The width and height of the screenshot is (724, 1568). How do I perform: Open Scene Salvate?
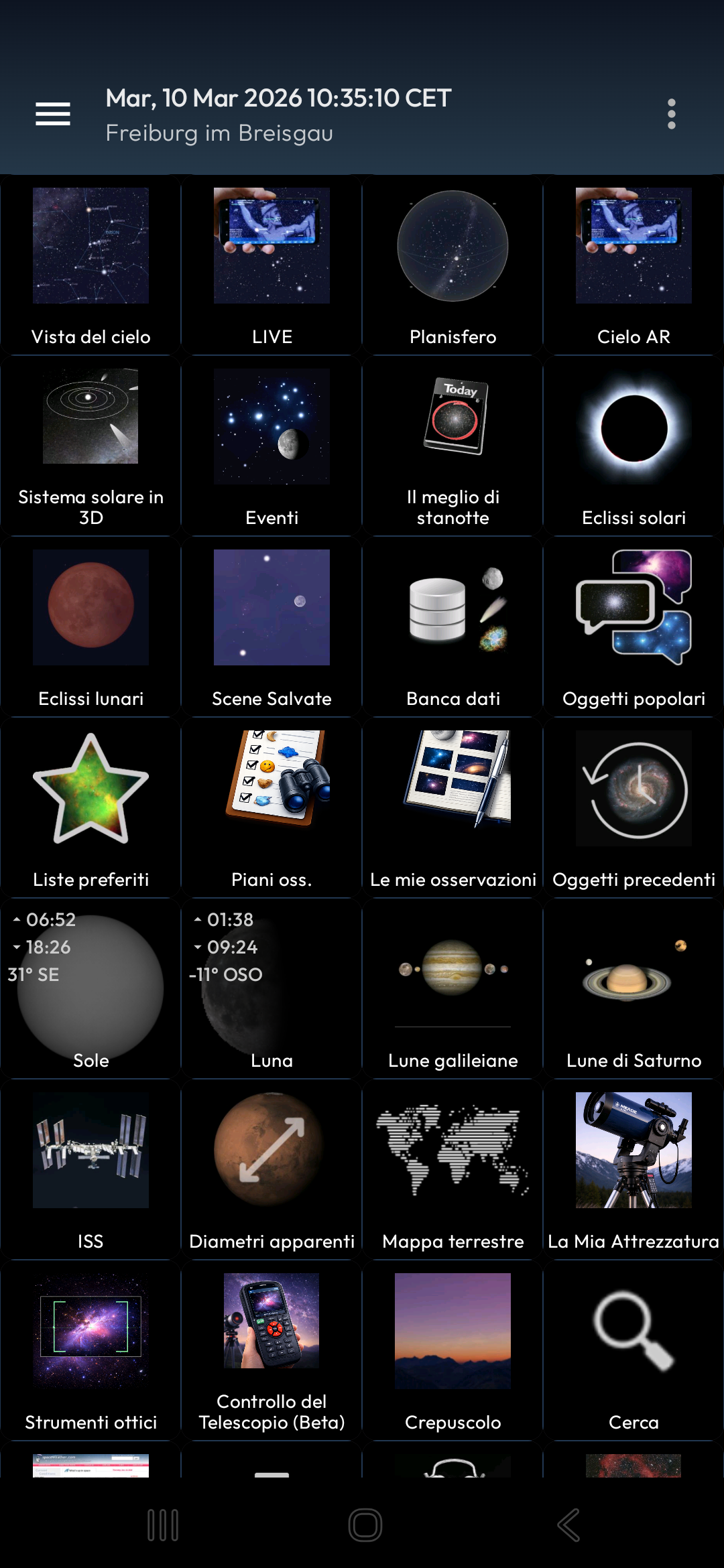pos(271,627)
